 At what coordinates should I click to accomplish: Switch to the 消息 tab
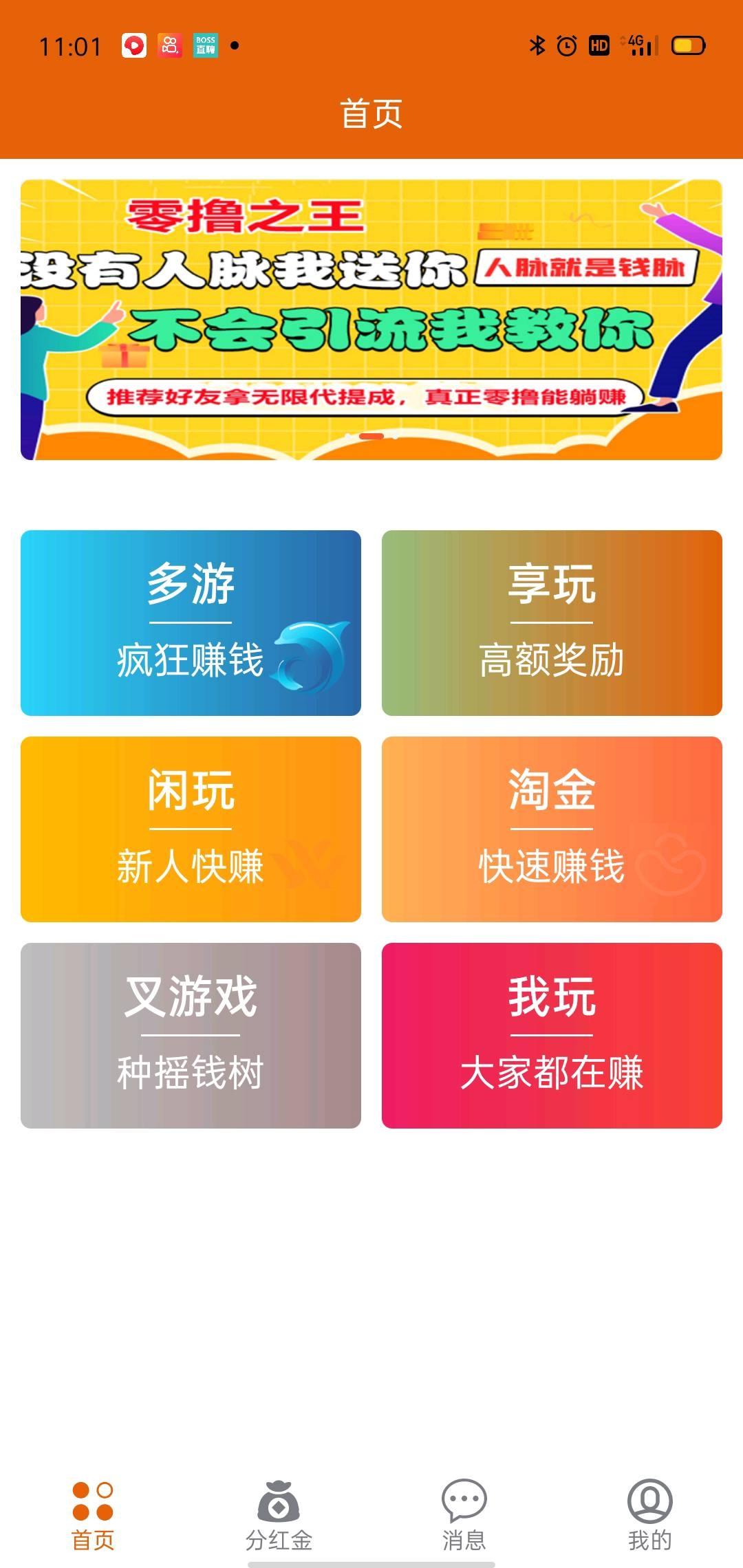tap(464, 1516)
